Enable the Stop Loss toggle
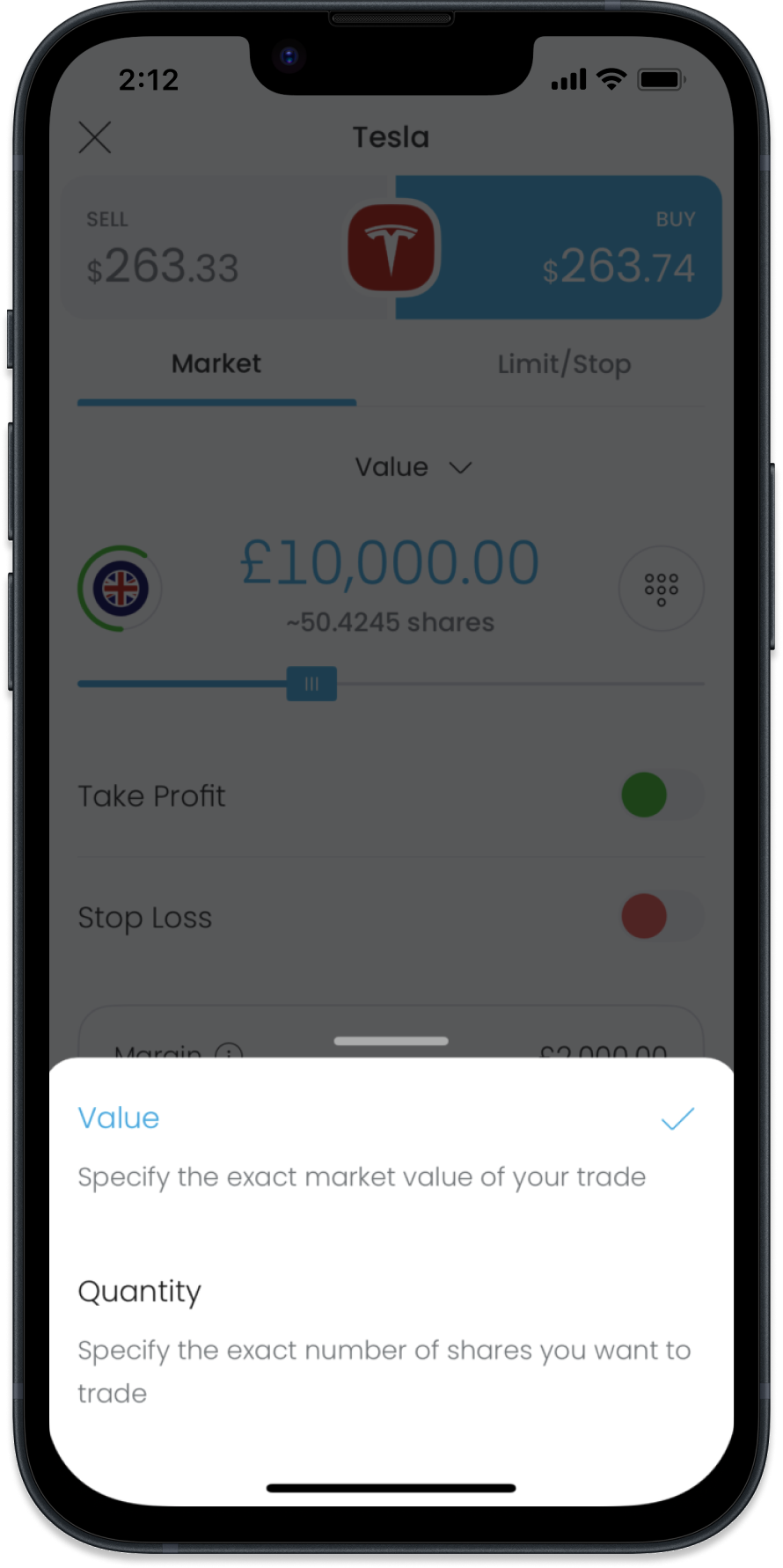 pos(662,917)
